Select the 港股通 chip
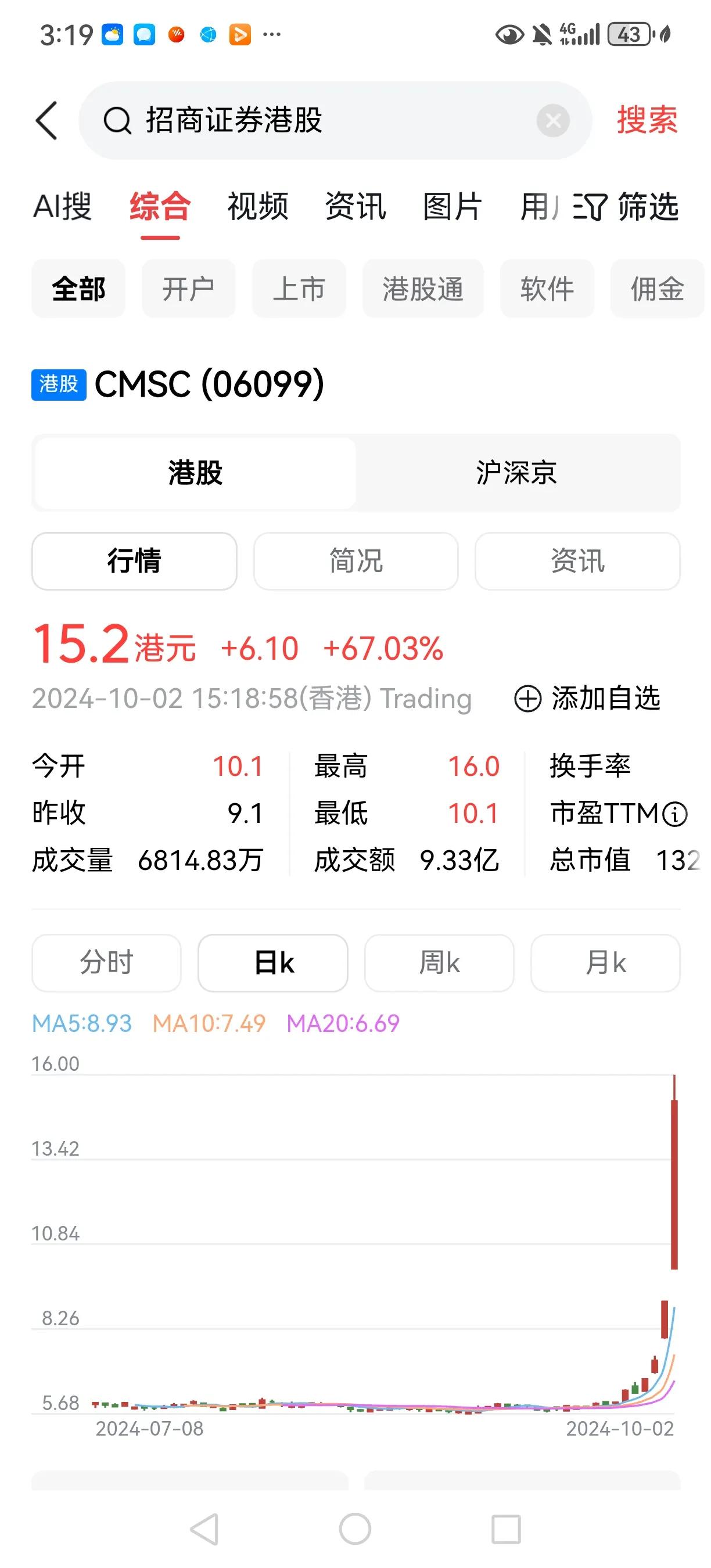This screenshot has width=711, height=1568. [x=423, y=289]
